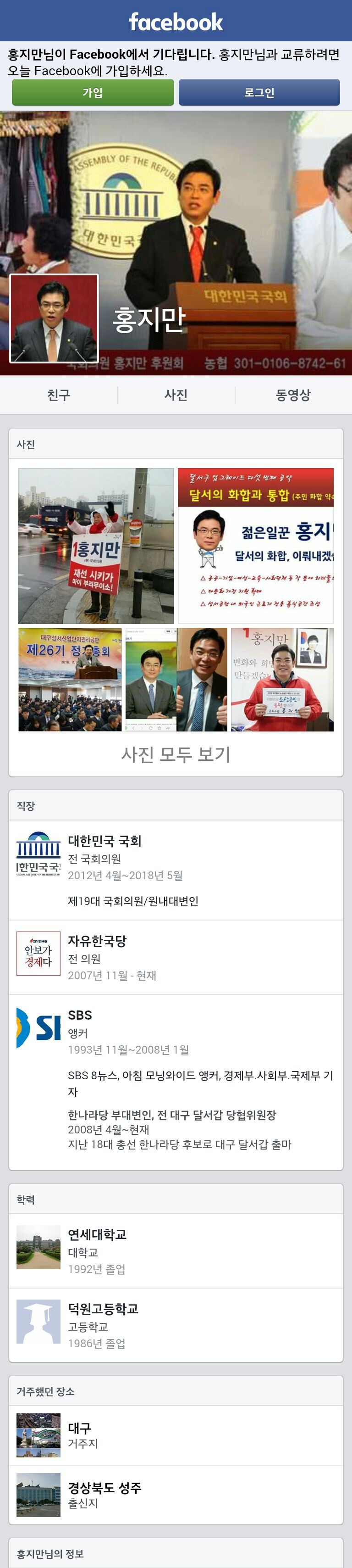Open the 경상북도 성주 hometown entry

[x=104, y=1488]
